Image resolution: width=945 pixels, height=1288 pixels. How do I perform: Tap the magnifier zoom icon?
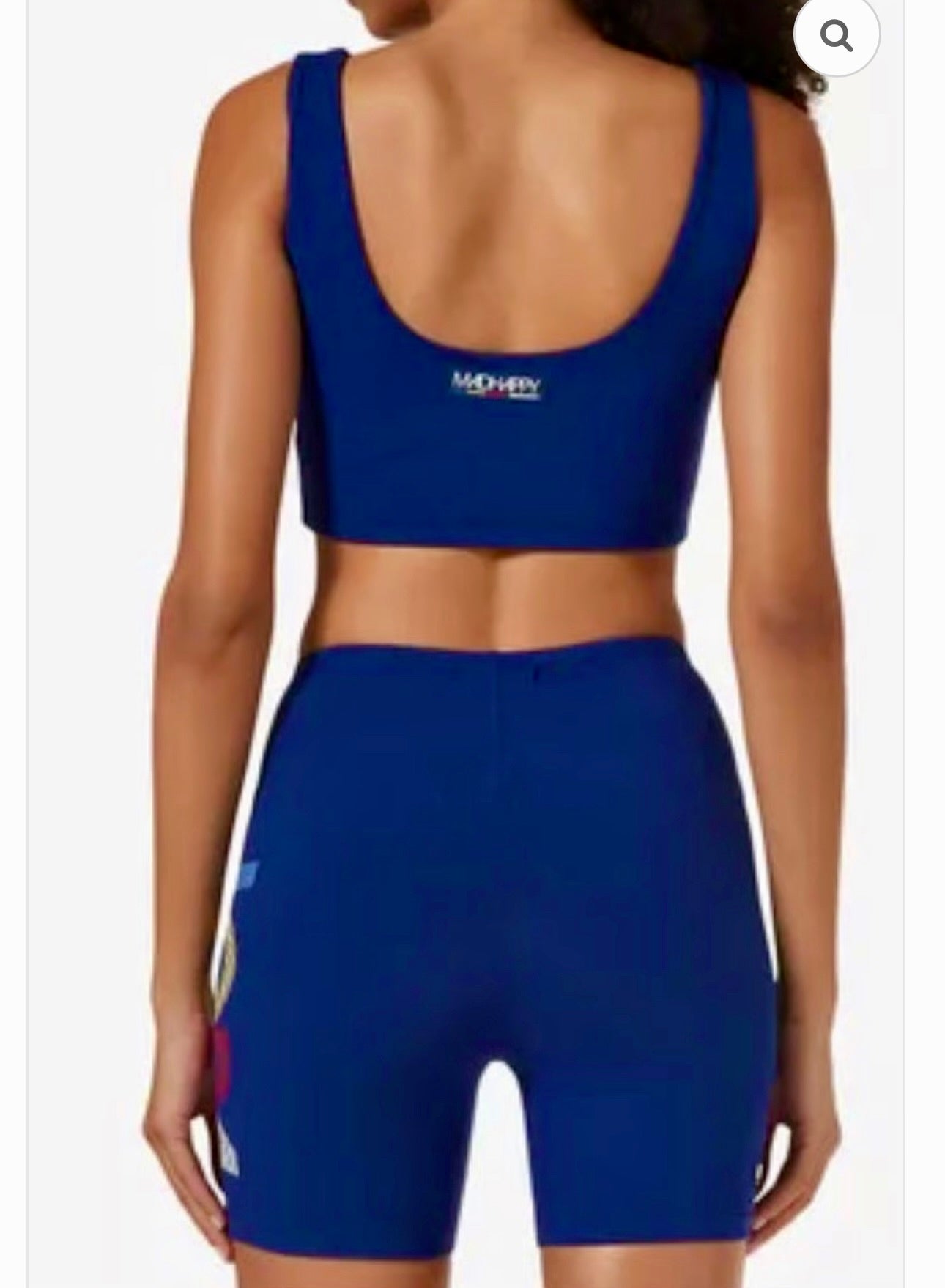[x=837, y=34]
